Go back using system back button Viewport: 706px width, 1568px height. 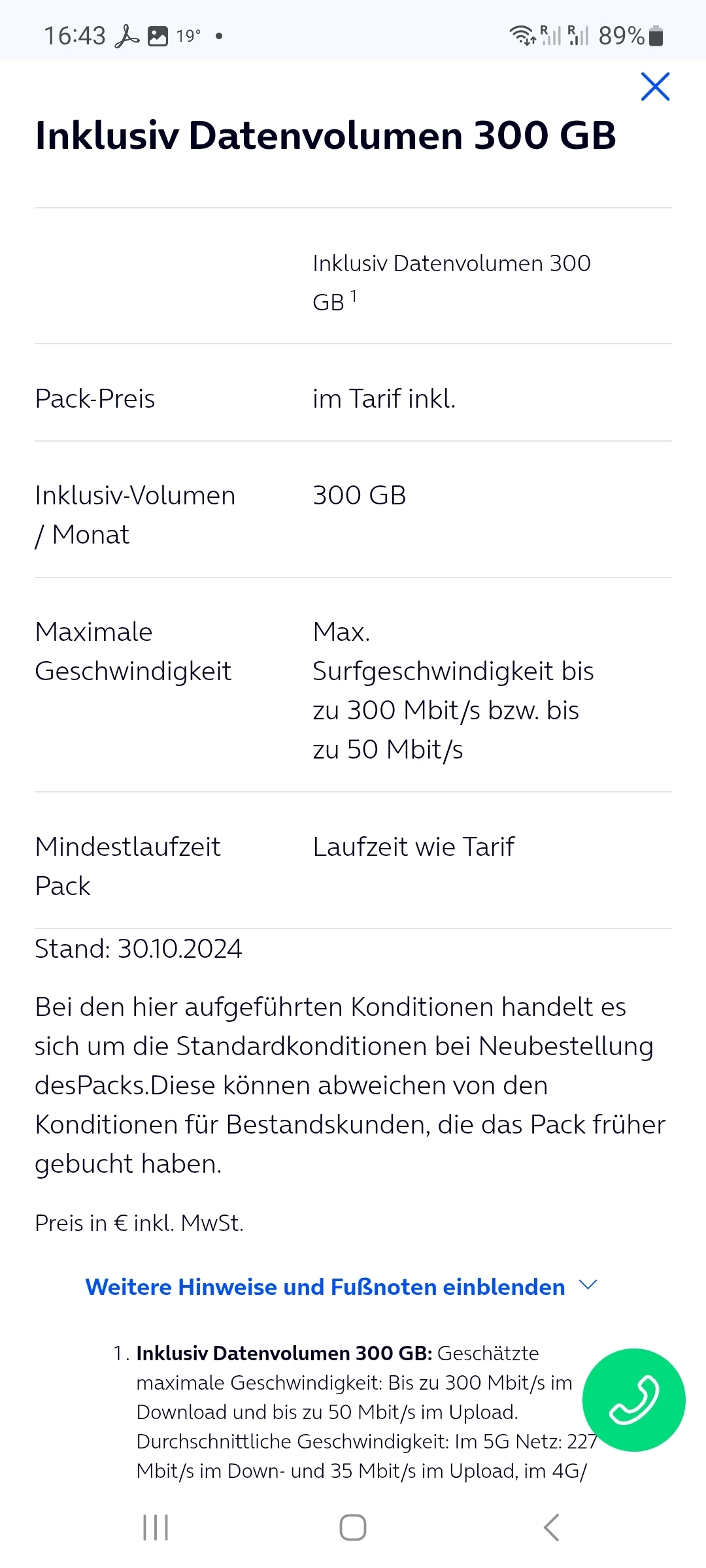tap(551, 1527)
